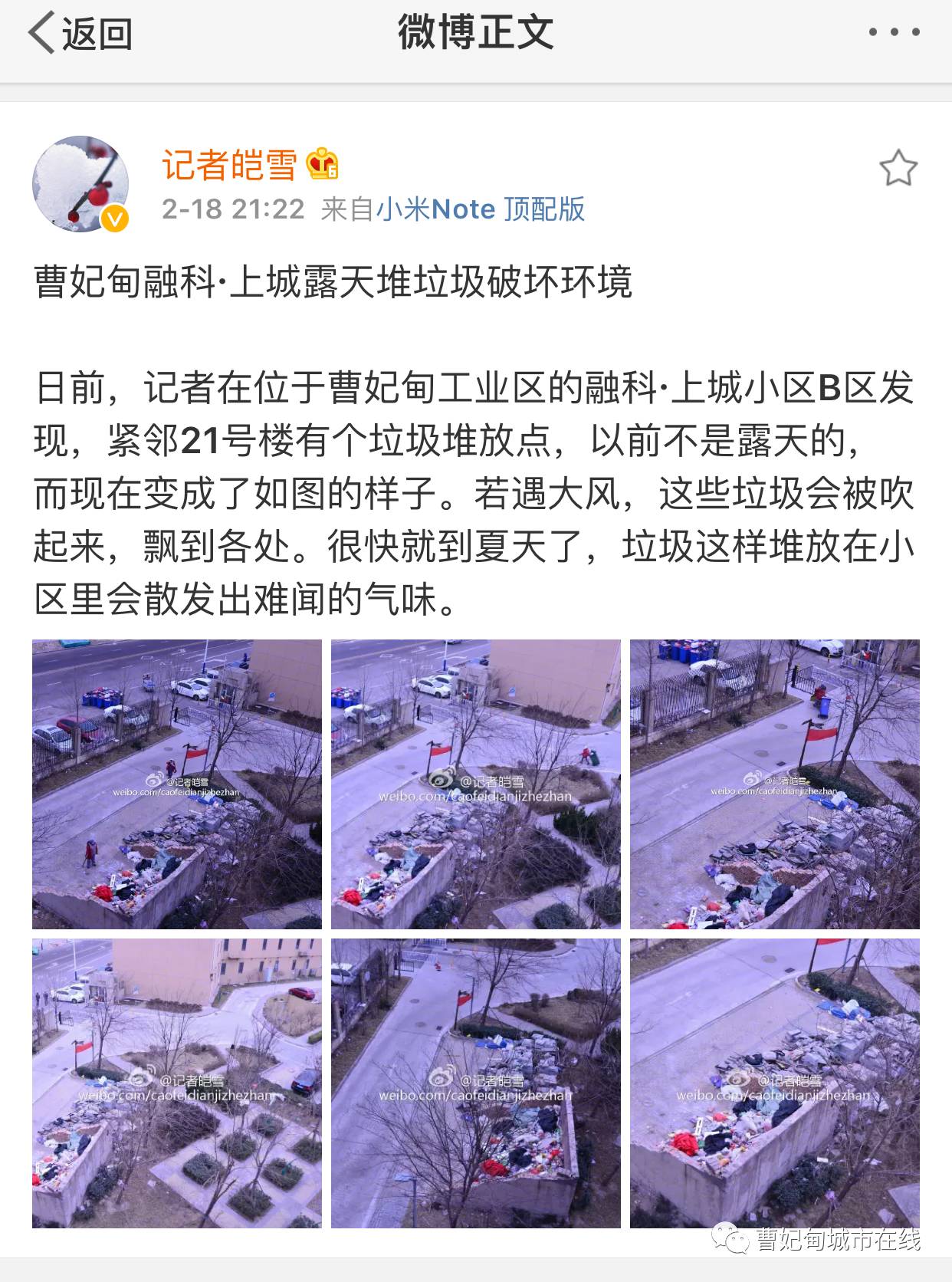
Task: Open the three-dot overflow menu
Action: [894, 32]
